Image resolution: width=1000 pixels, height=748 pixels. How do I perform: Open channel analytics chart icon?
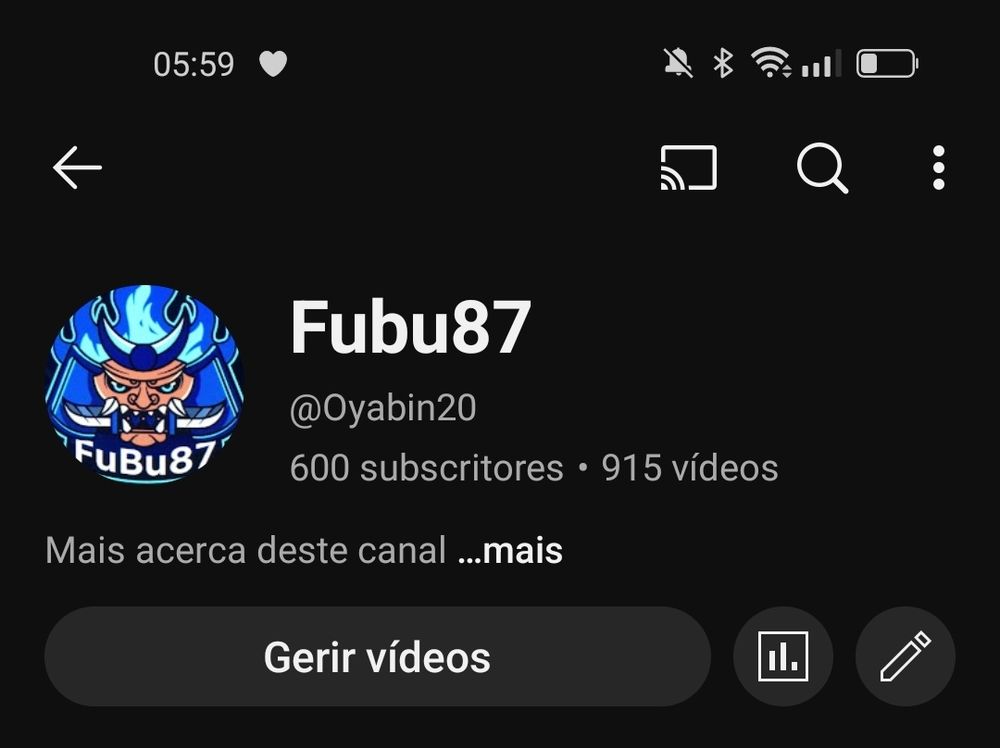pyautogui.click(x=783, y=657)
